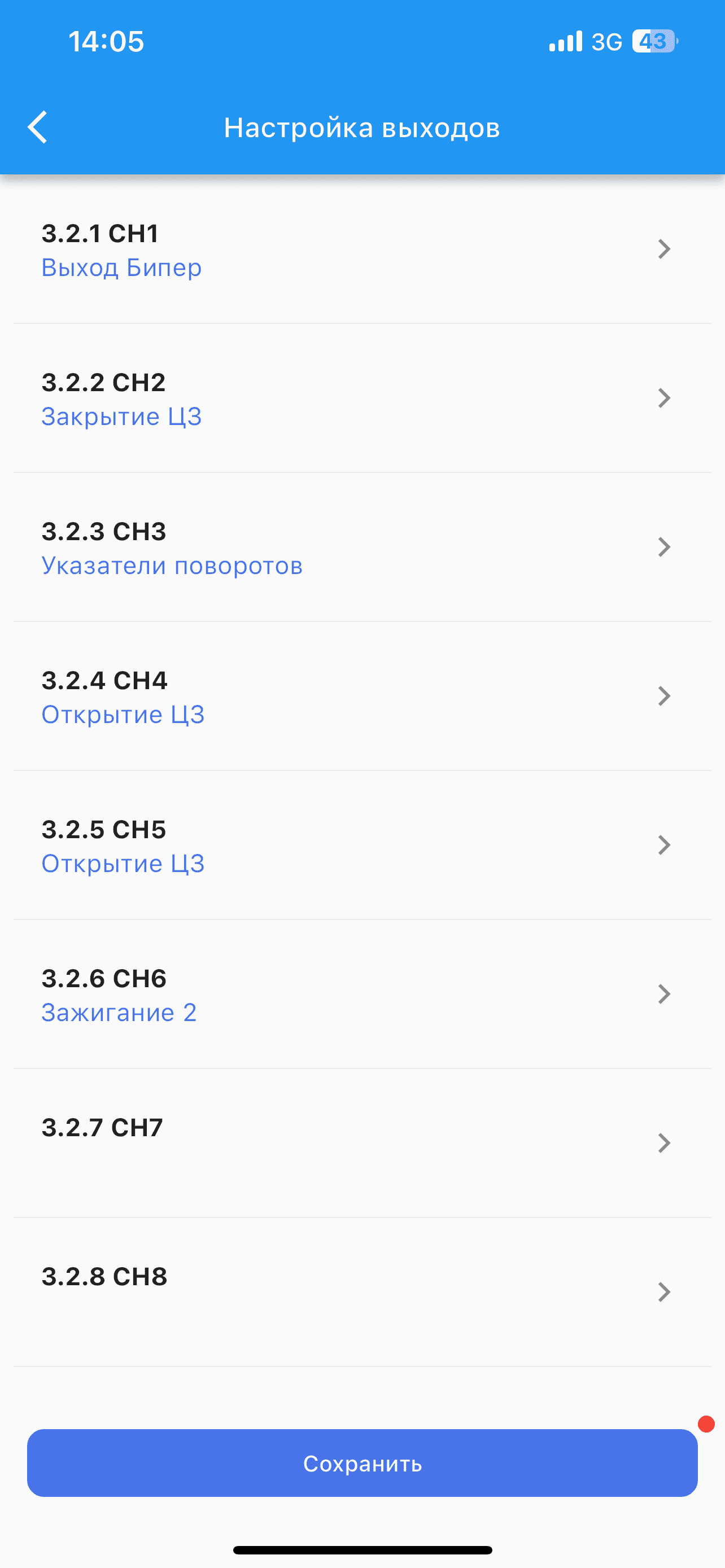
Task: Go back from Настройка выходов
Action: click(x=38, y=127)
